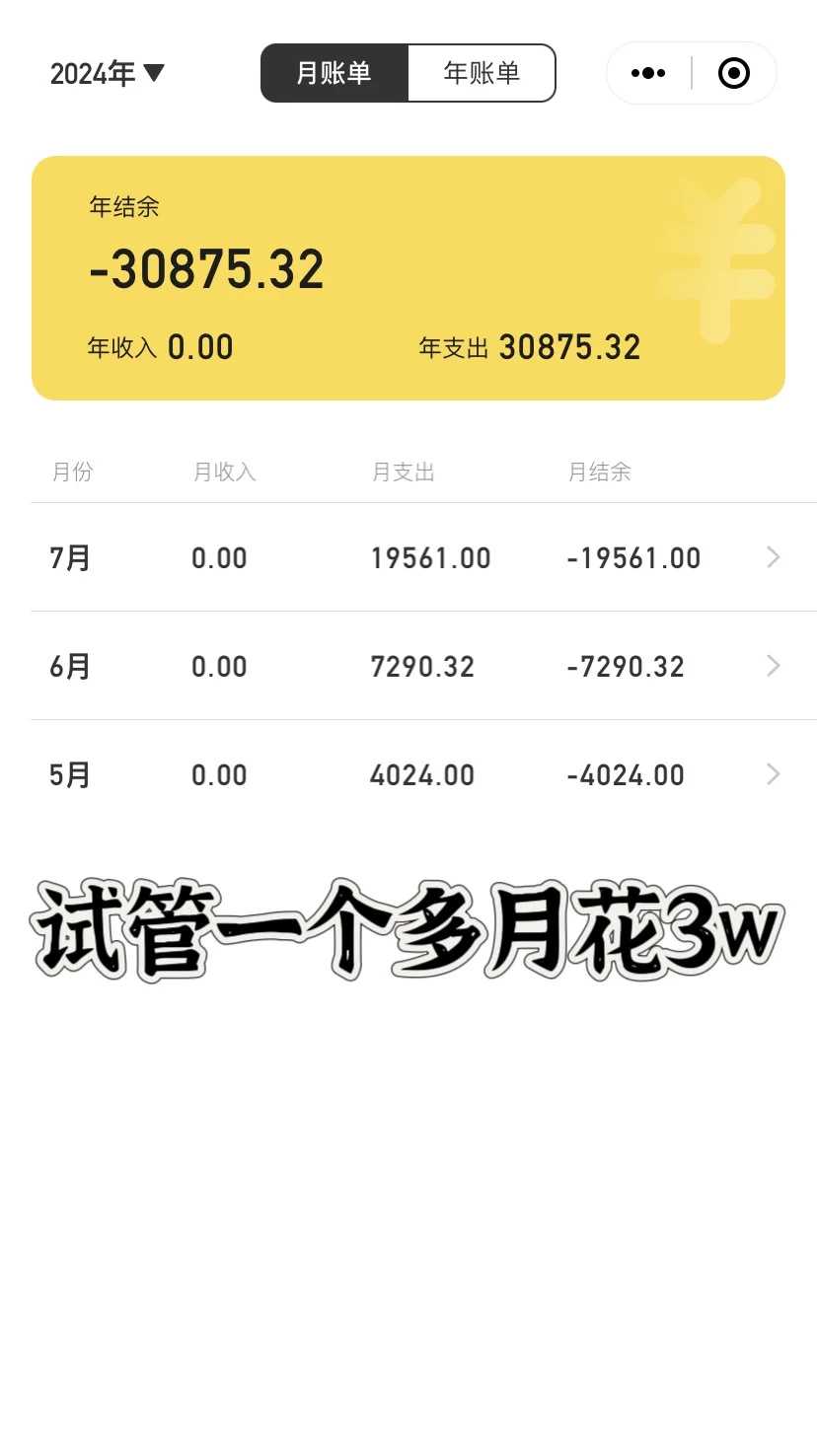Click the 月支出 column header

403,472
